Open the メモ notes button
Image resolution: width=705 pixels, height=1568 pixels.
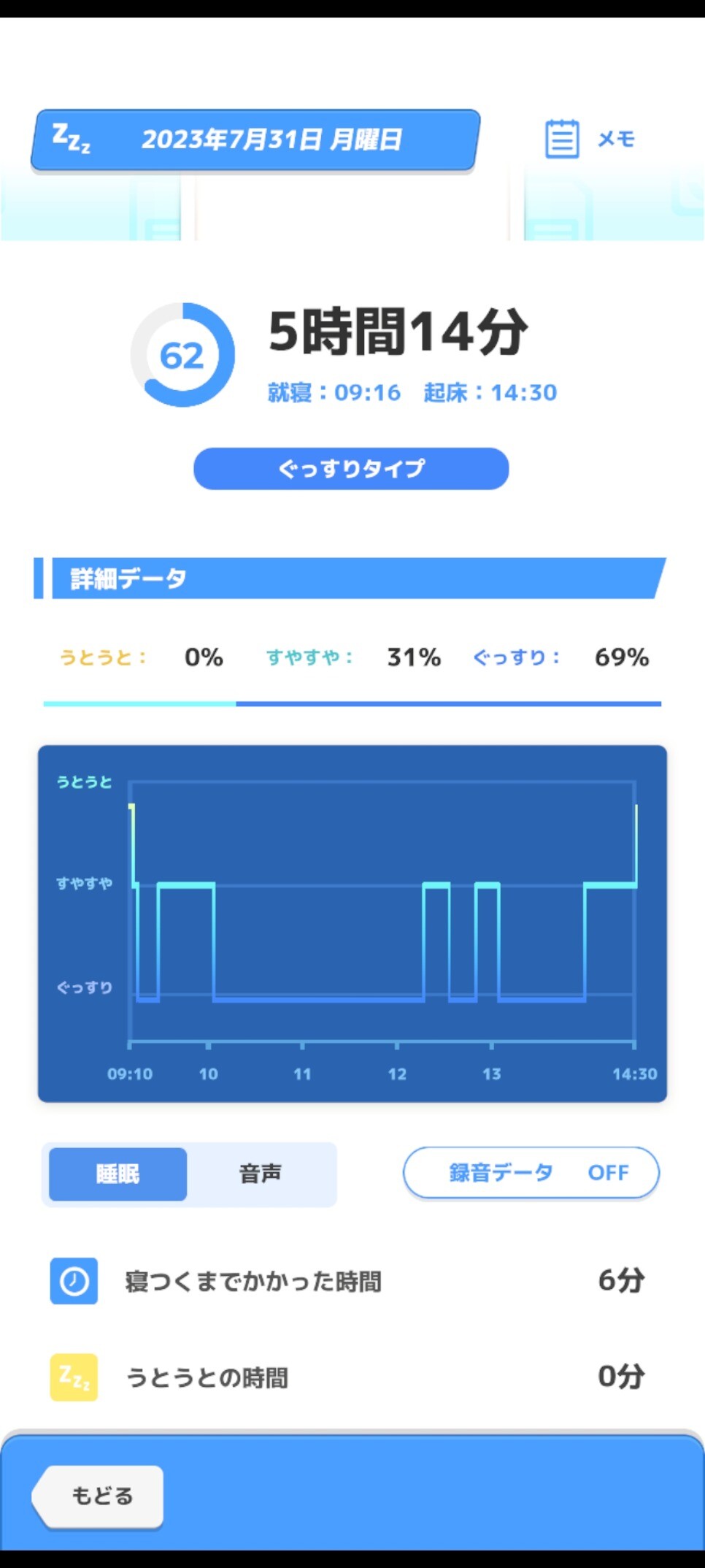590,139
